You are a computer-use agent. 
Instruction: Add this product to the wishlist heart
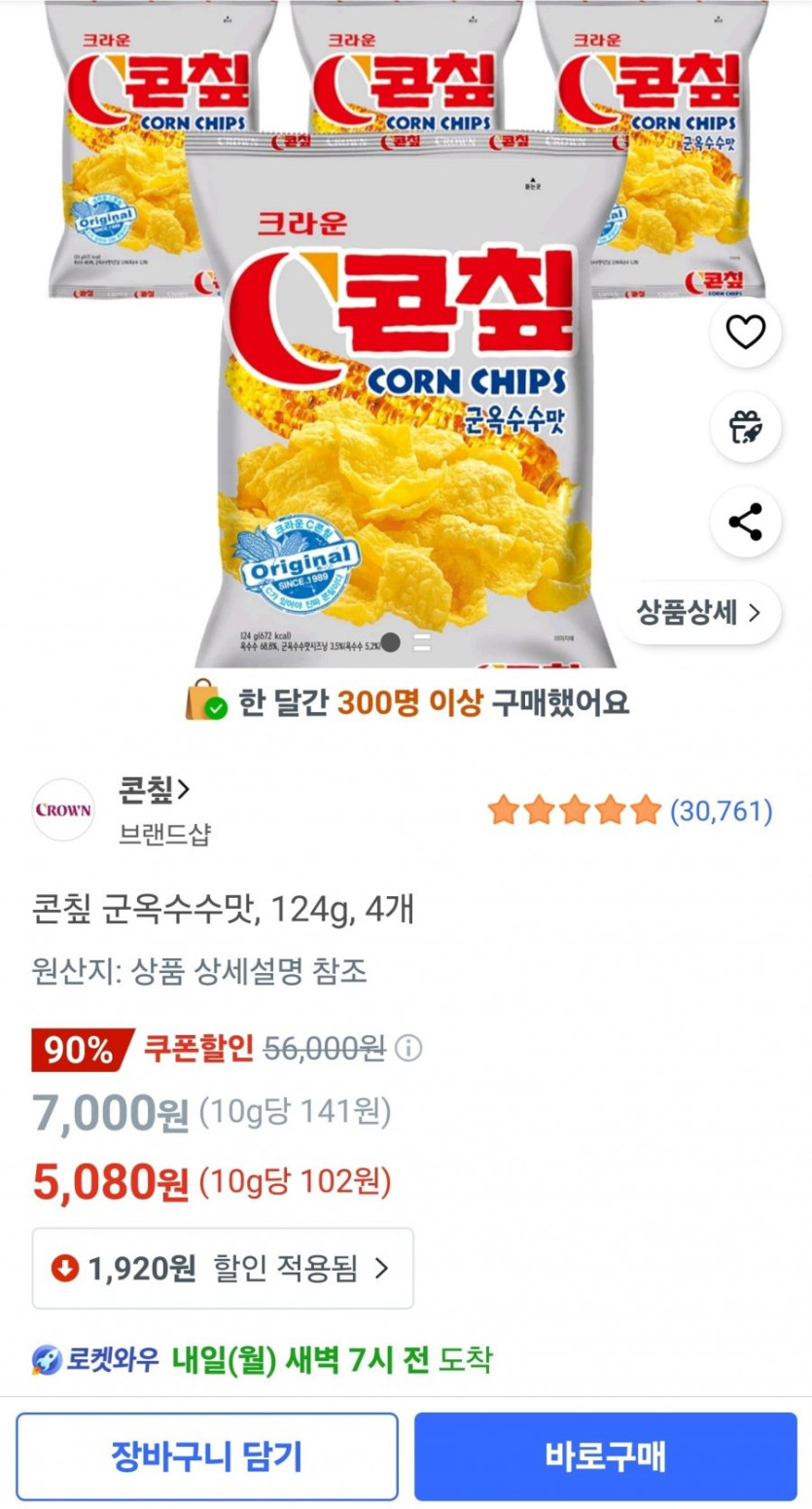pyautogui.click(x=746, y=333)
